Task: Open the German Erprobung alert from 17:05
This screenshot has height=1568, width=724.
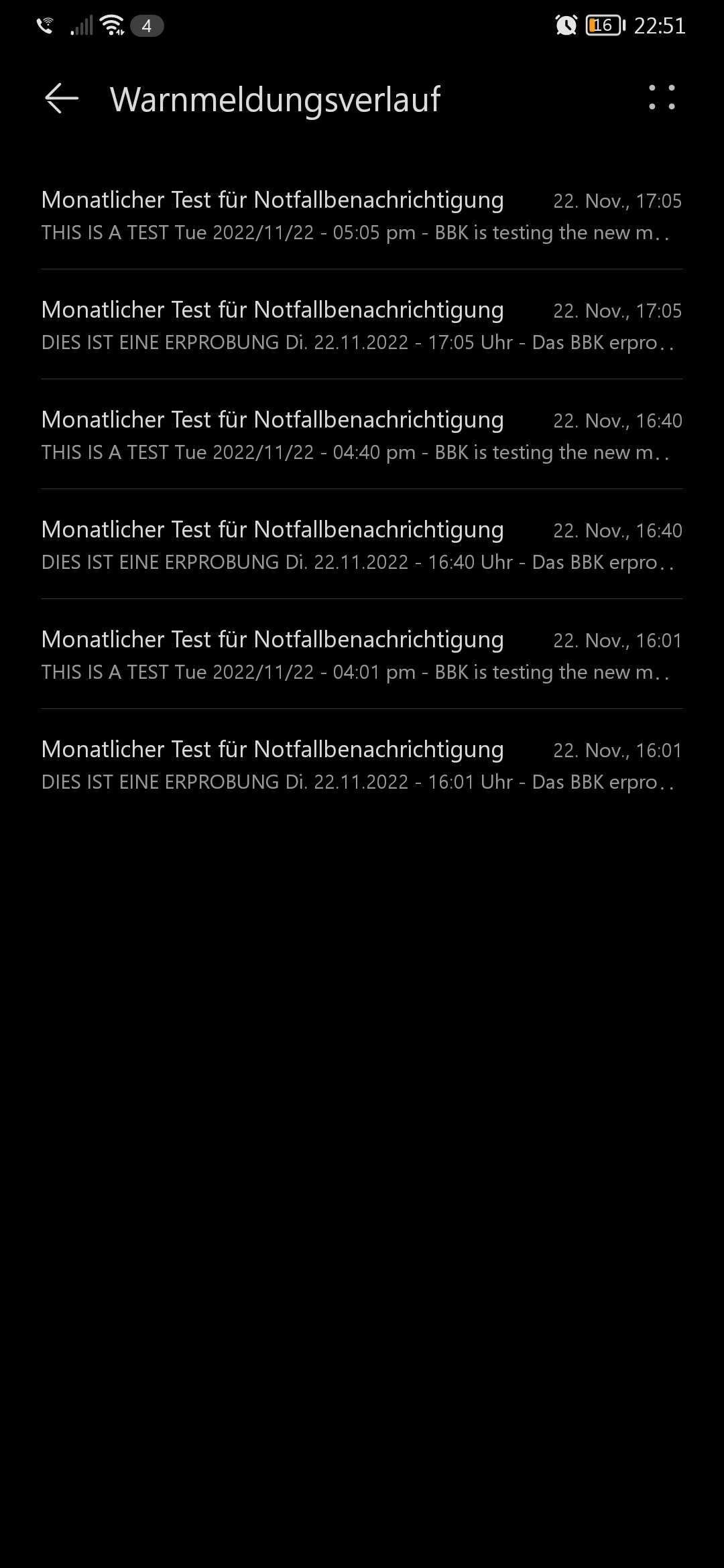Action: (362, 325)
